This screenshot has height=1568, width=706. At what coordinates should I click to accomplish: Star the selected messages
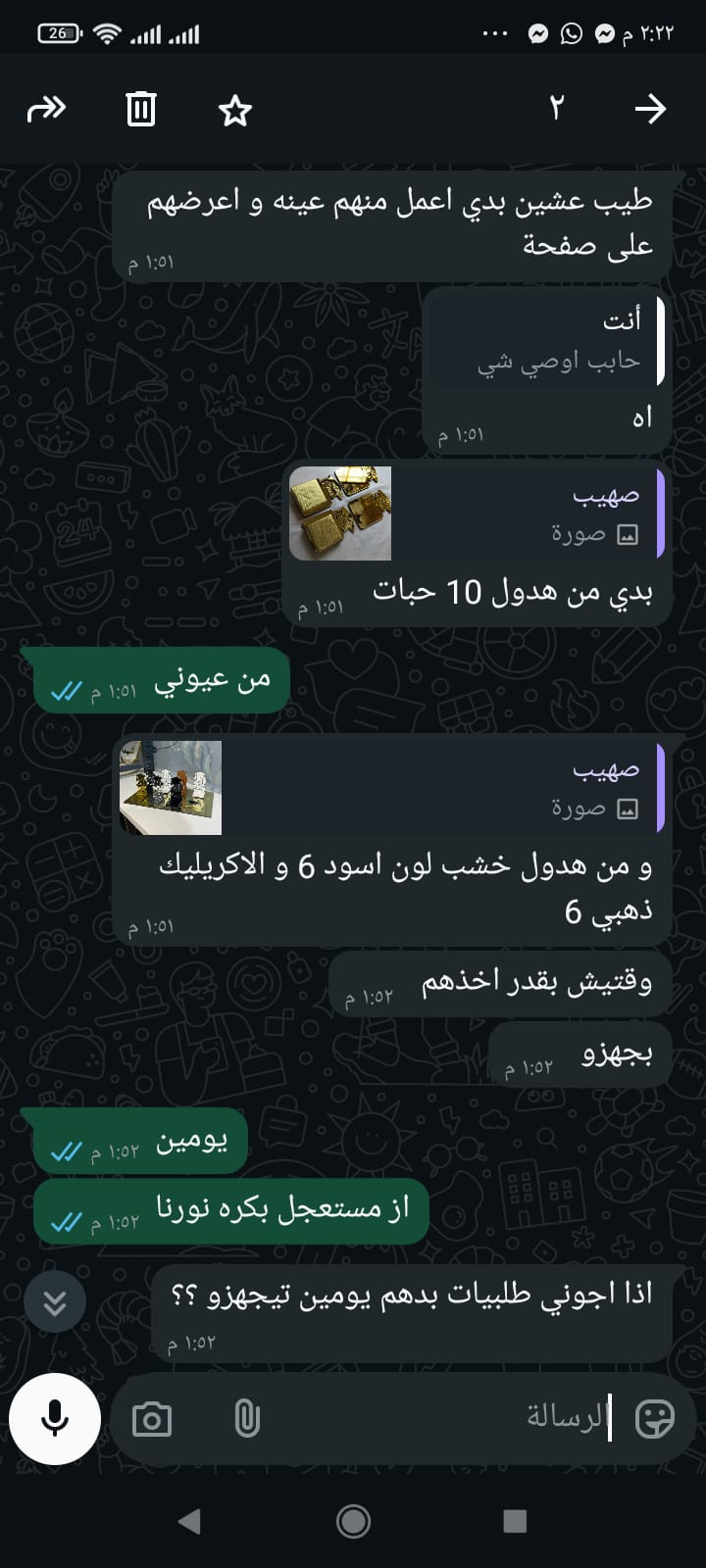[234, 110]
